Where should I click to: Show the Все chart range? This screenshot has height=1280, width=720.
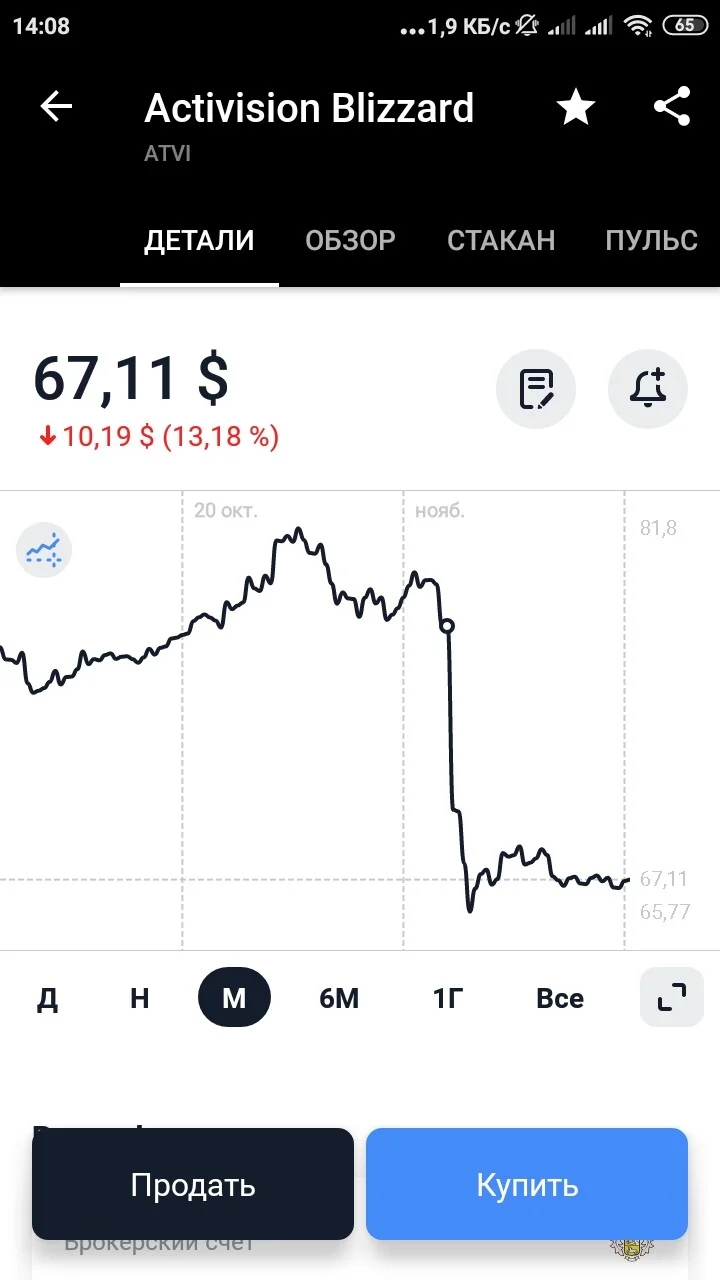pos(560,998)
